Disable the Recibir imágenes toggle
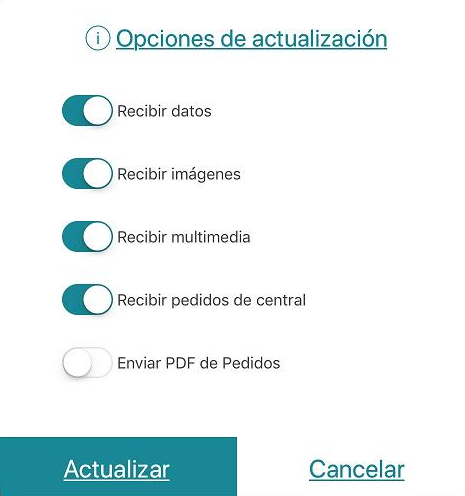Screen dimensions: 465x496 click(87, 174)
